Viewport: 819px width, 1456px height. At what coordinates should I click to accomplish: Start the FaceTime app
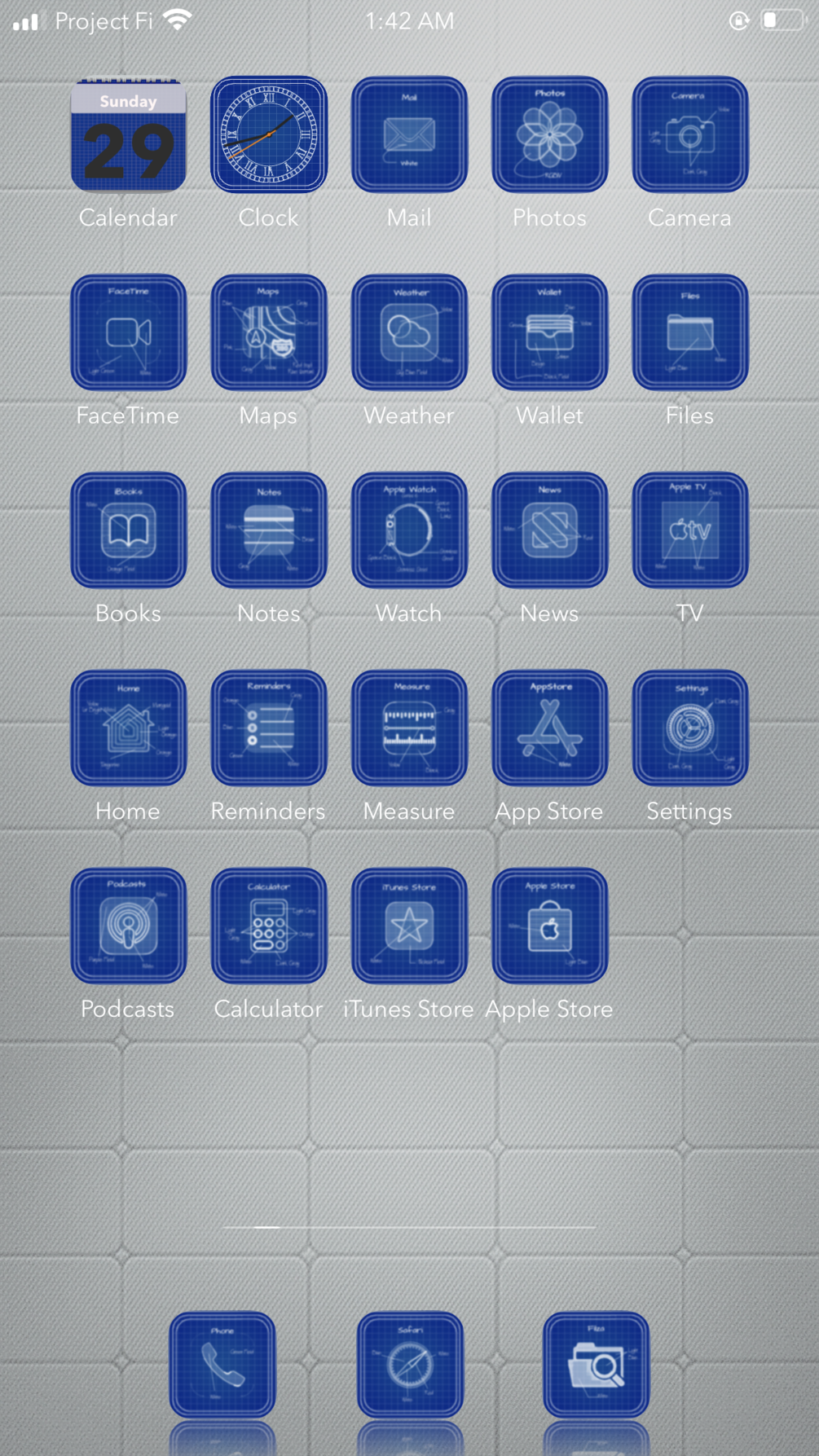(128, 332)
